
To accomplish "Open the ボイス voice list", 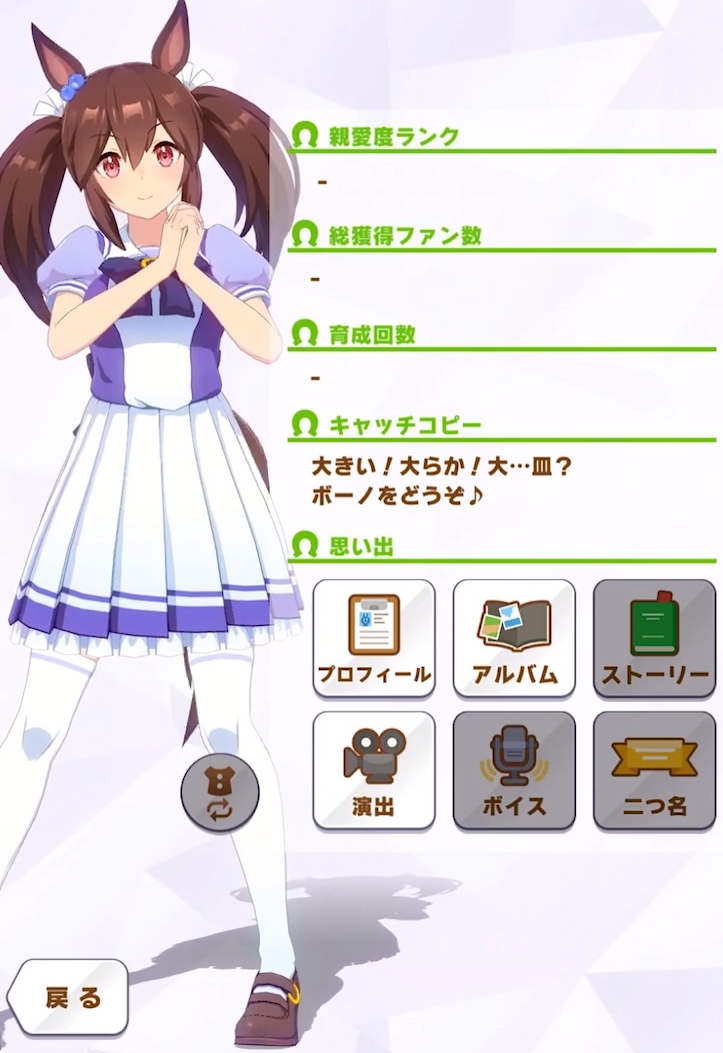I will 514,770.
